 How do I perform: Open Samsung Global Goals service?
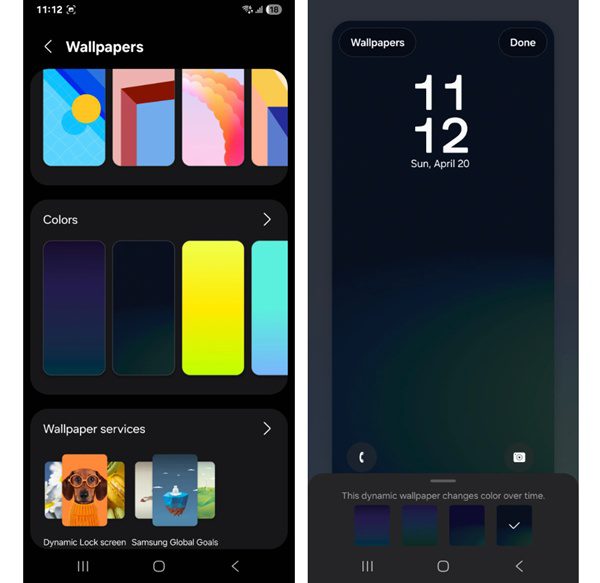point(175,491)
